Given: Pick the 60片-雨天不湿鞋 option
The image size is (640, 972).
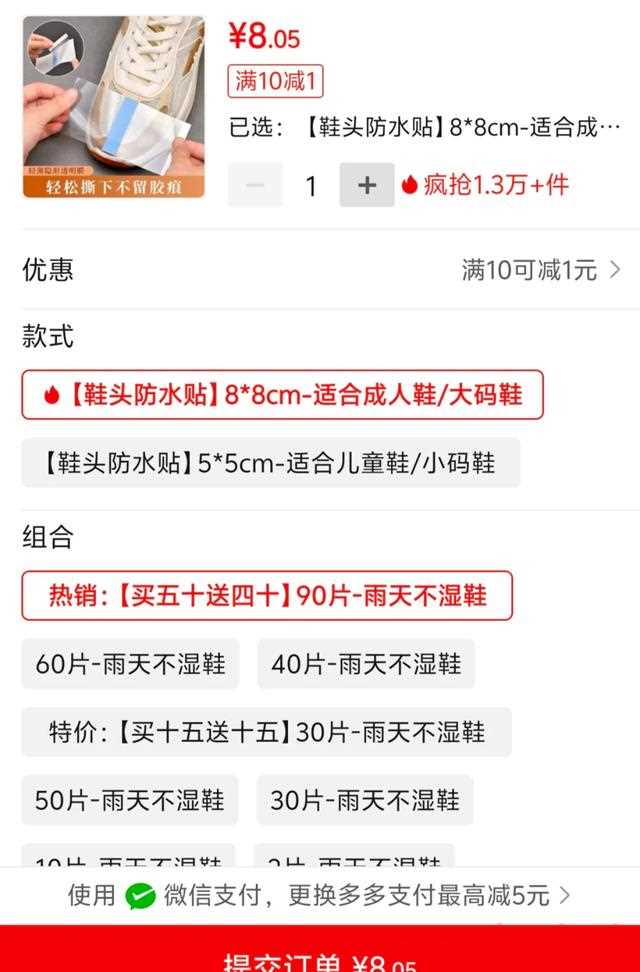Looking at the screenshot, I should 130,664.
